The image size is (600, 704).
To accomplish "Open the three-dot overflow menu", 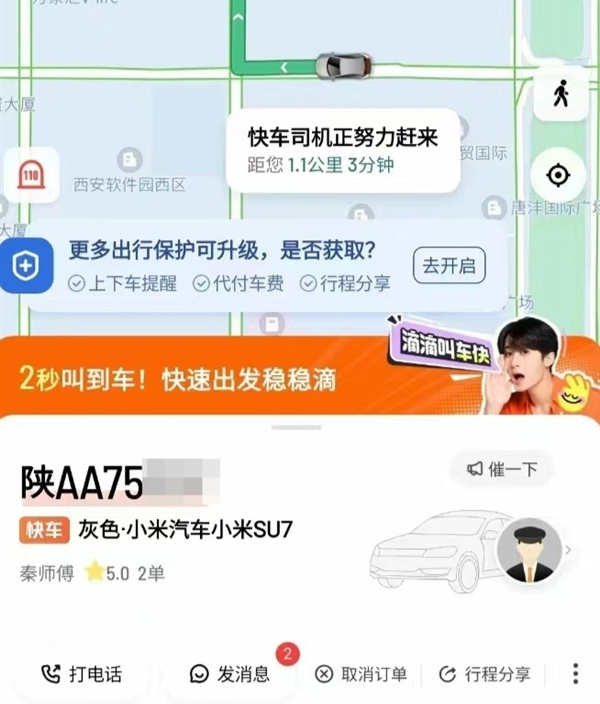I will [575, 673].
